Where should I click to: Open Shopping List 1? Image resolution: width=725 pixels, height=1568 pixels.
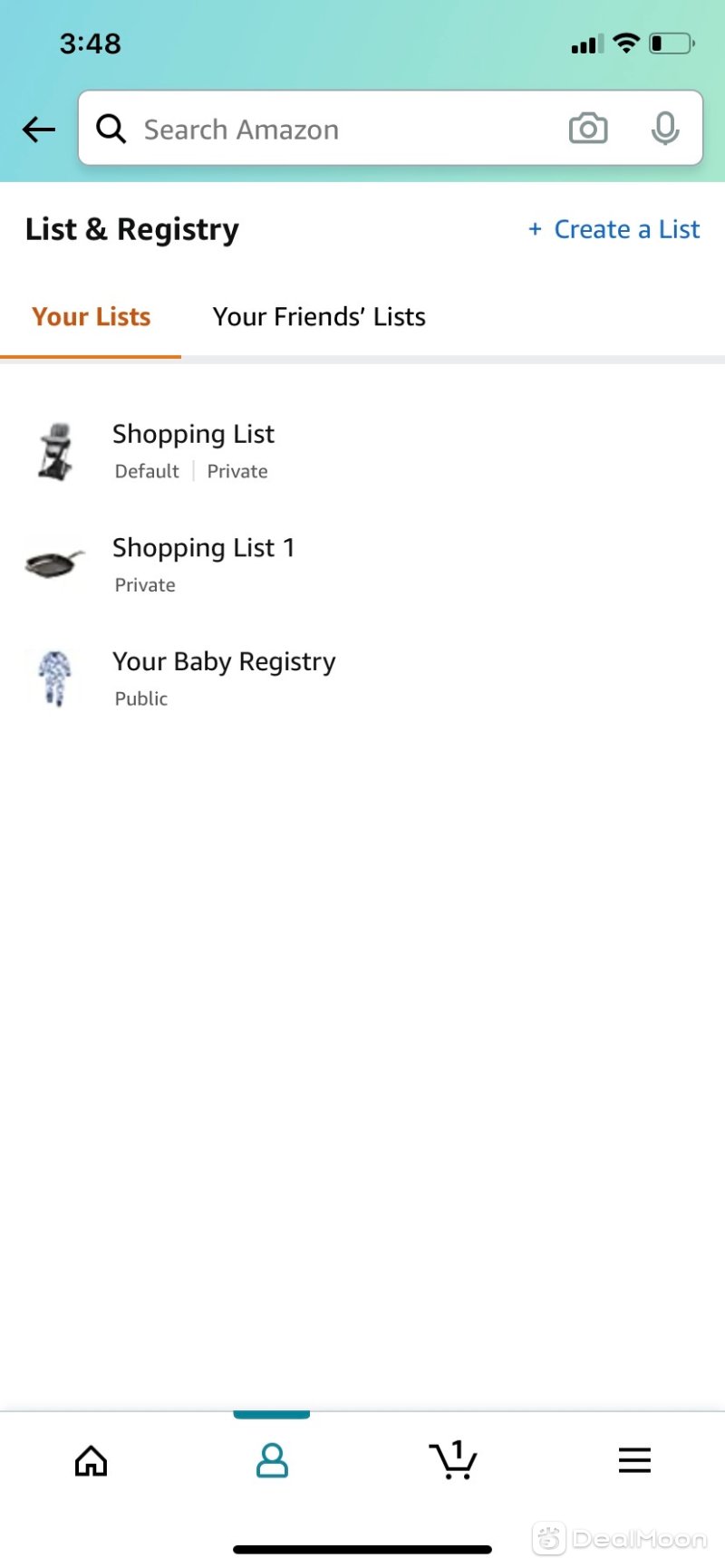pyautogui.click(x=203, y=563)
